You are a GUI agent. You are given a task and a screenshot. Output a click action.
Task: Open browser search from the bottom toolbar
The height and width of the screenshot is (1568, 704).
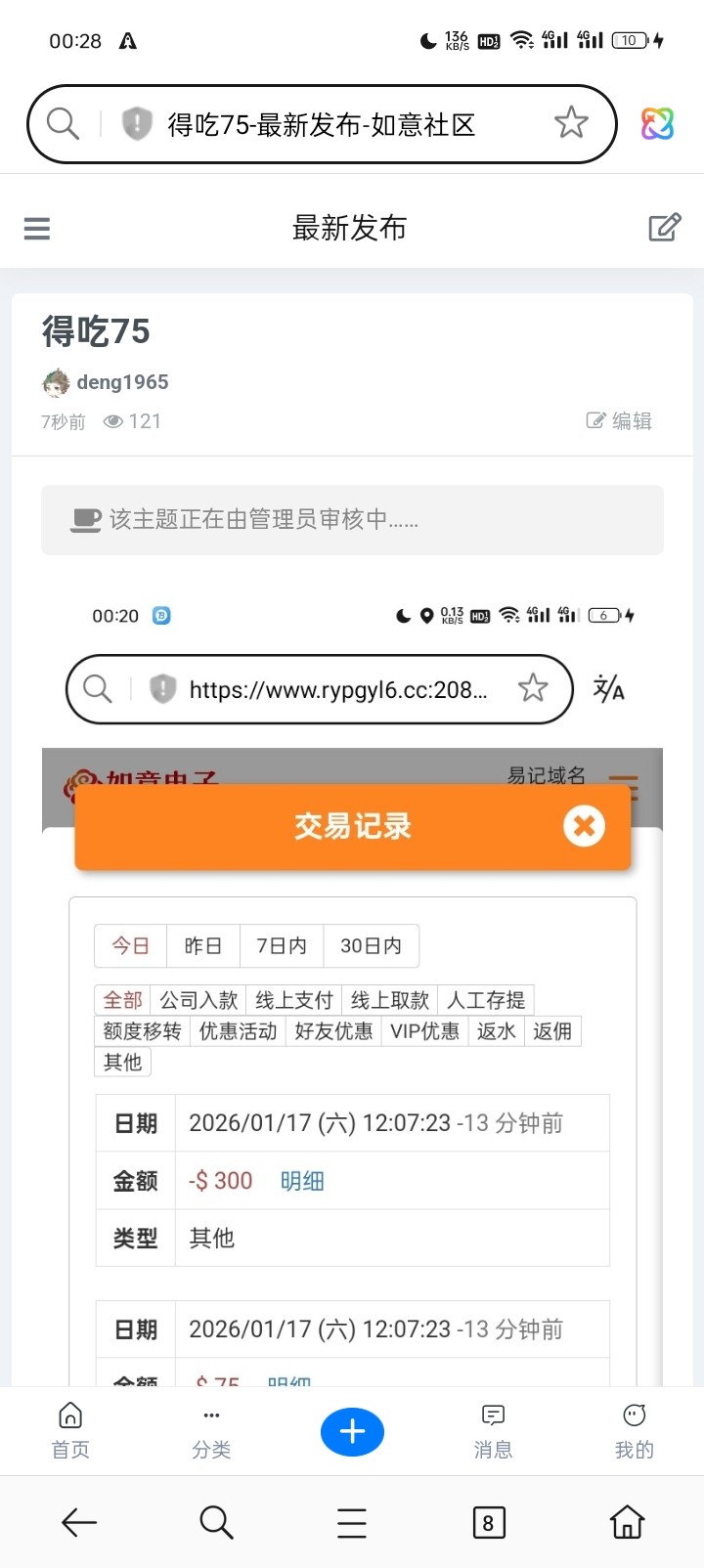click(215, 1522)
